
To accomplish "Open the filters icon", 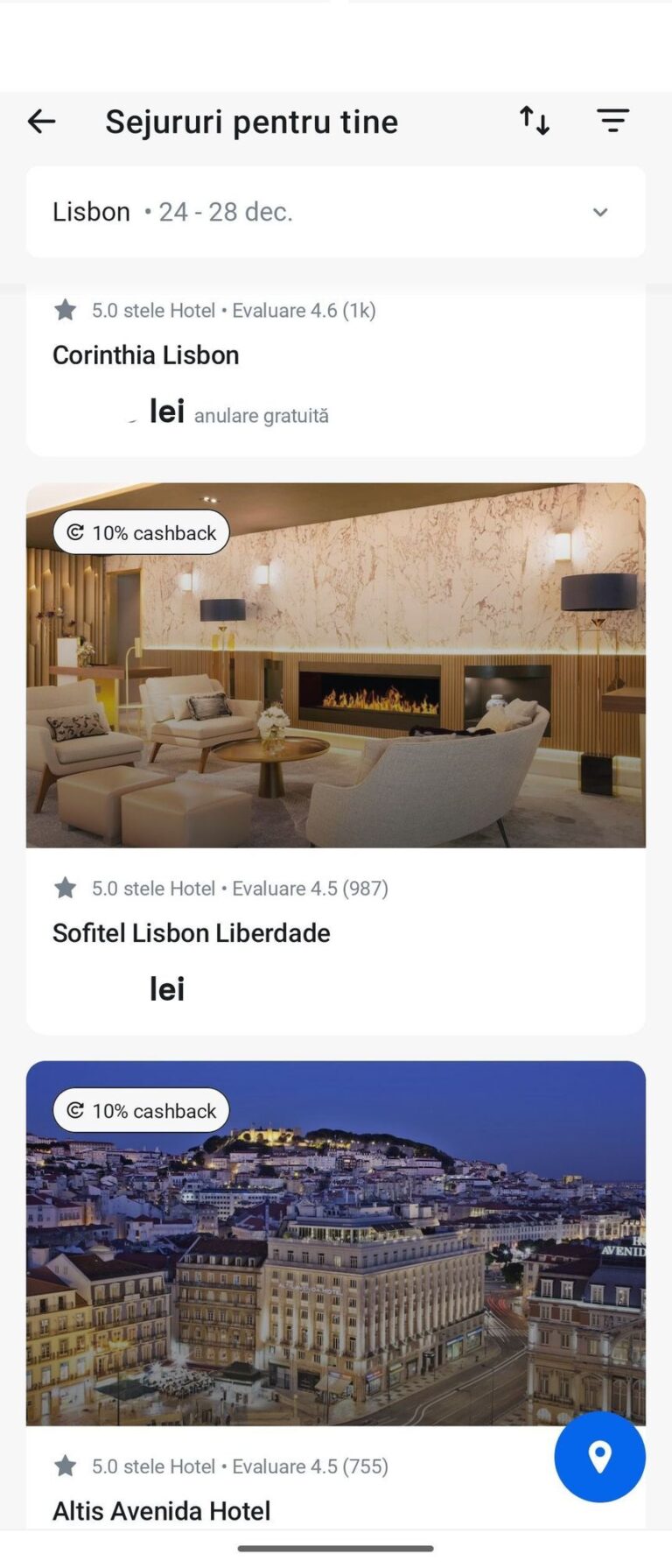I will pyautogui.click(x=613, y=121).
